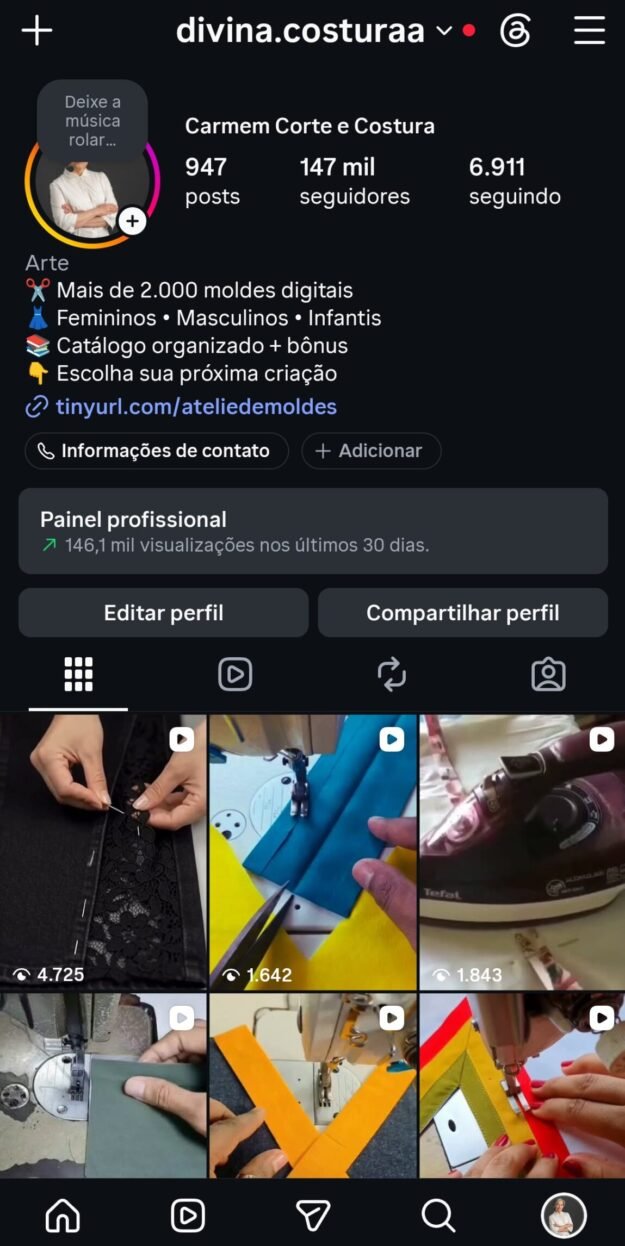The image size is (625, 1246).
Task: Open the 147 mil seguidores list
Action: click(354, 181)
